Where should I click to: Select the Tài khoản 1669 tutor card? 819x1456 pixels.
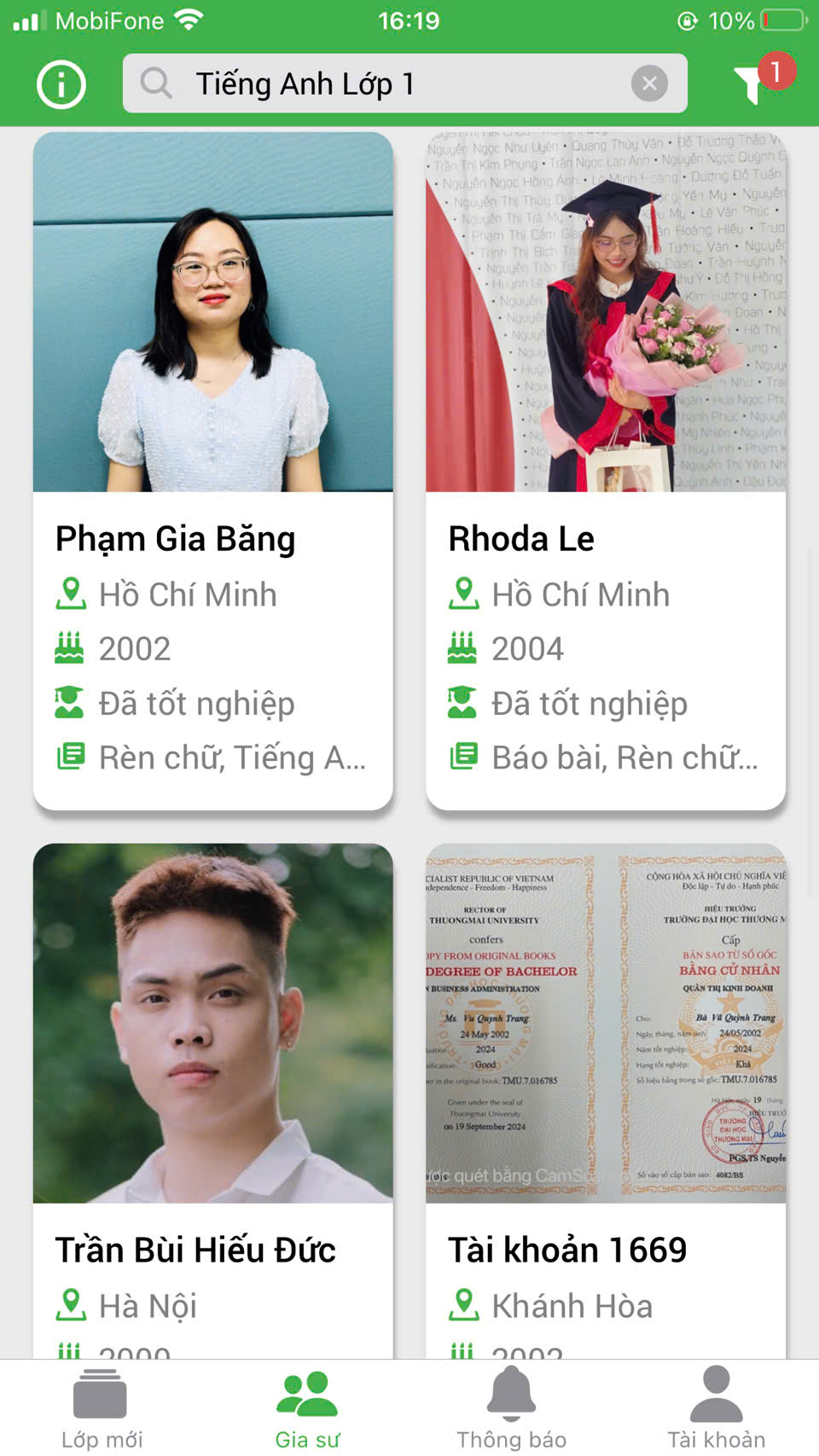[606, 1100]
